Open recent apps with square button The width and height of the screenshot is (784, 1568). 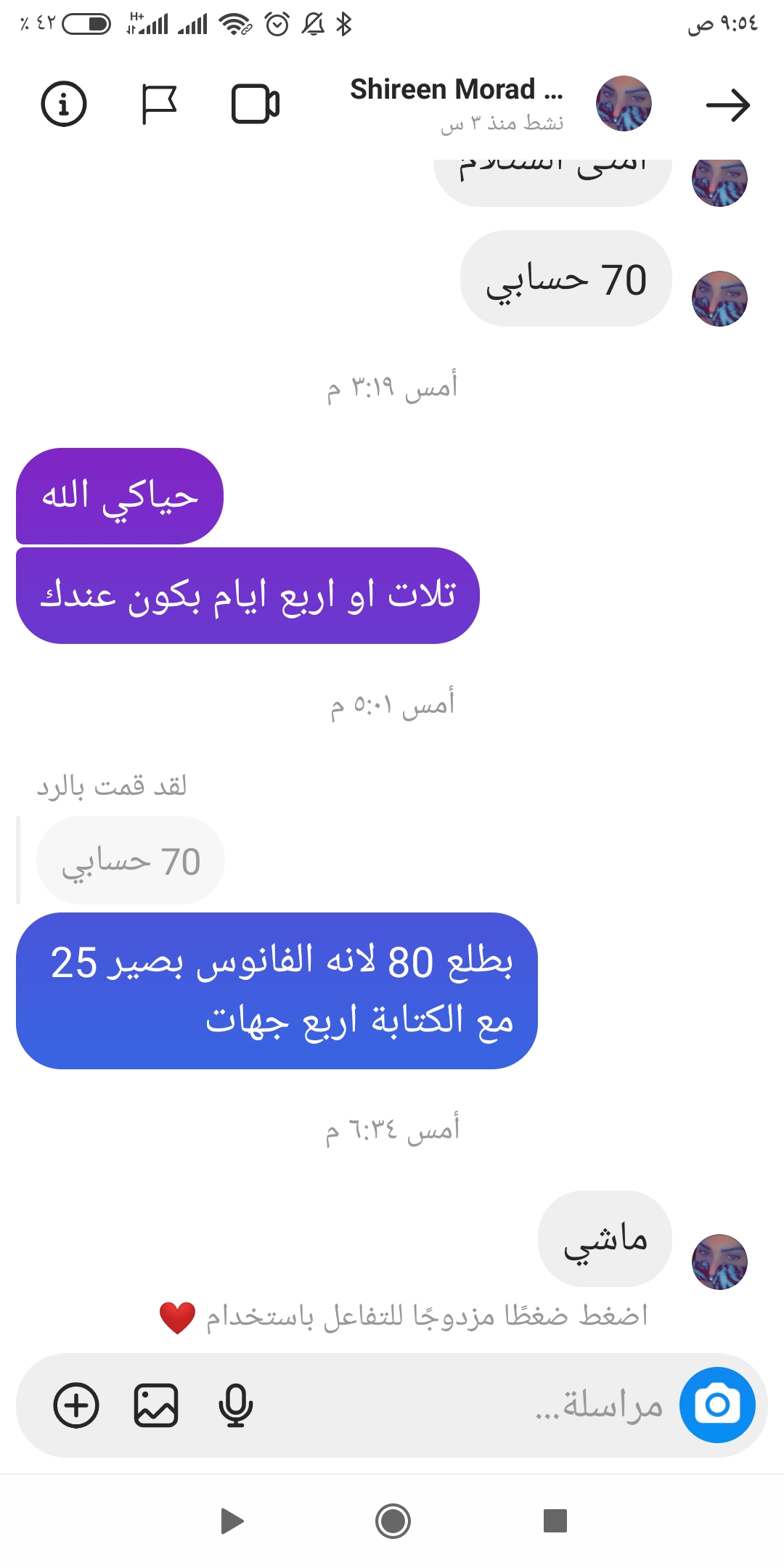[x=555, y=1521]
